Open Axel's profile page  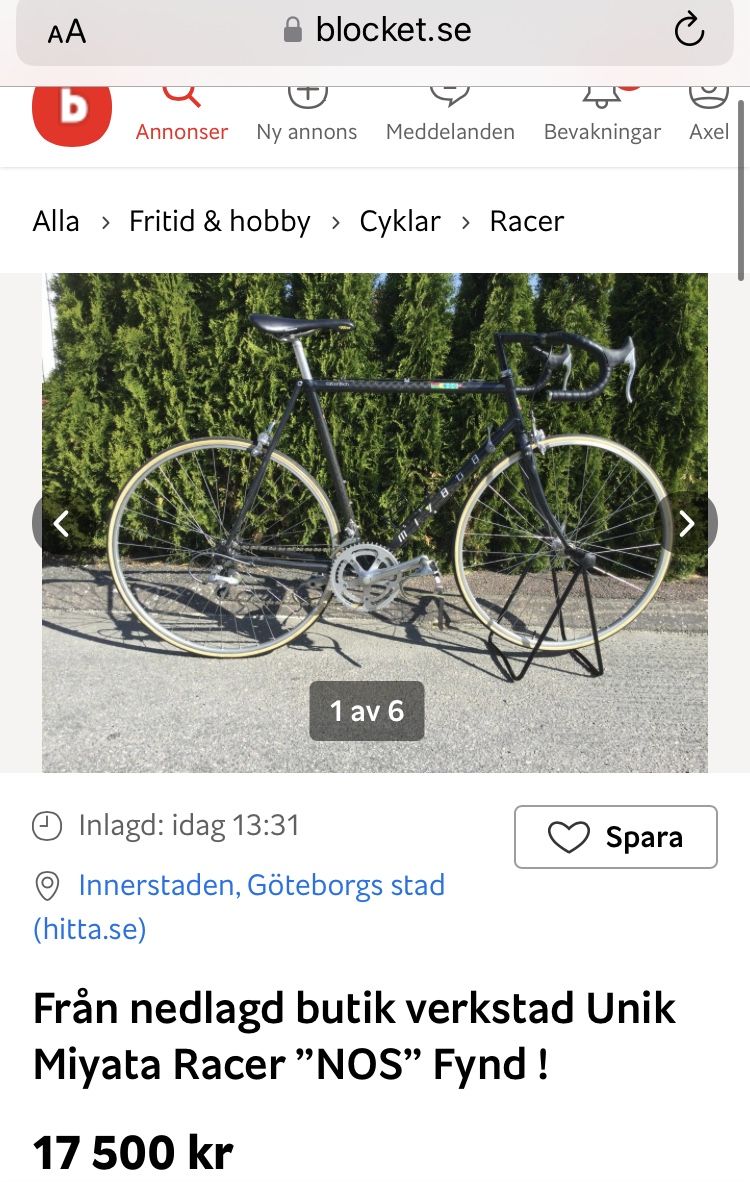708,115
